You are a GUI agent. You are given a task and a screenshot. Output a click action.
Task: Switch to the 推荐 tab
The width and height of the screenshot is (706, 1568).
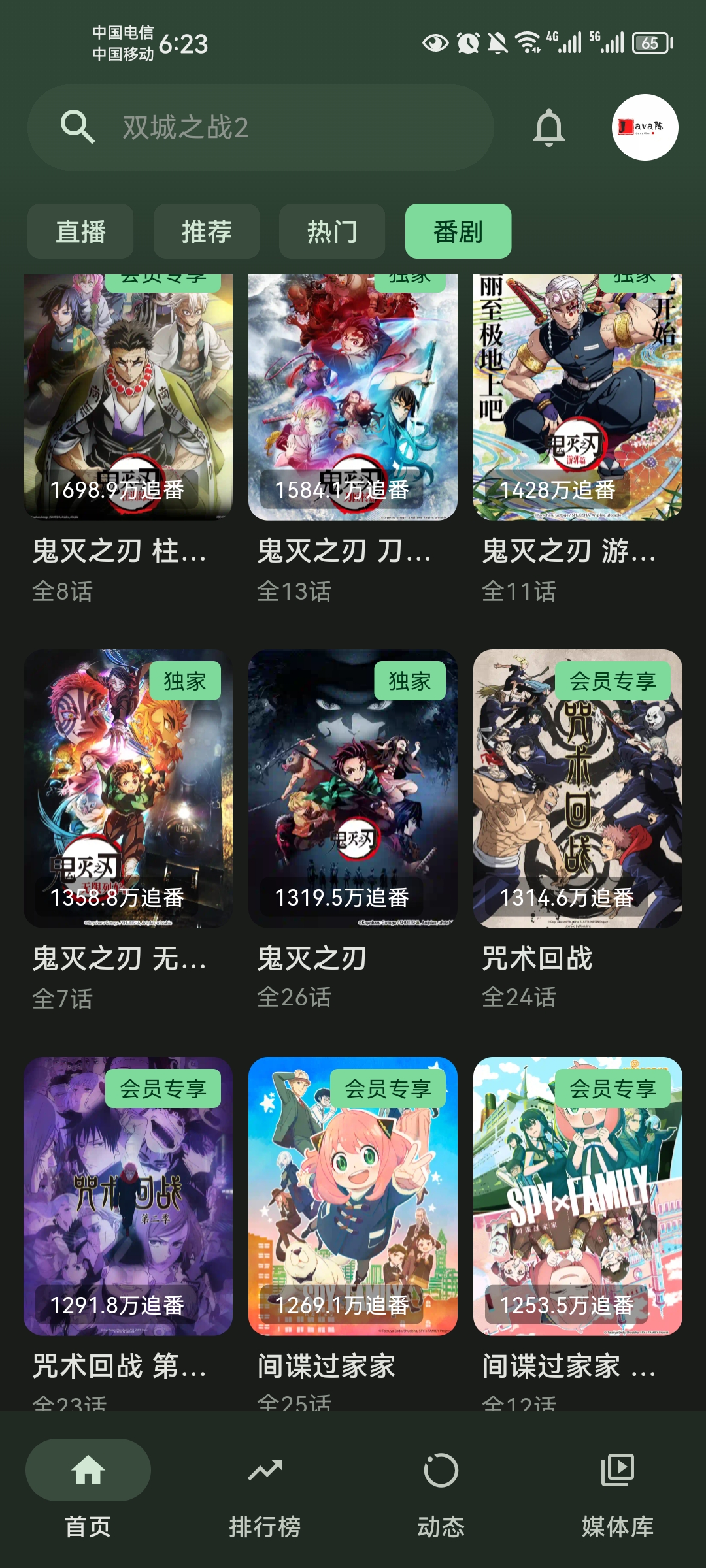[x=207, y=231]
